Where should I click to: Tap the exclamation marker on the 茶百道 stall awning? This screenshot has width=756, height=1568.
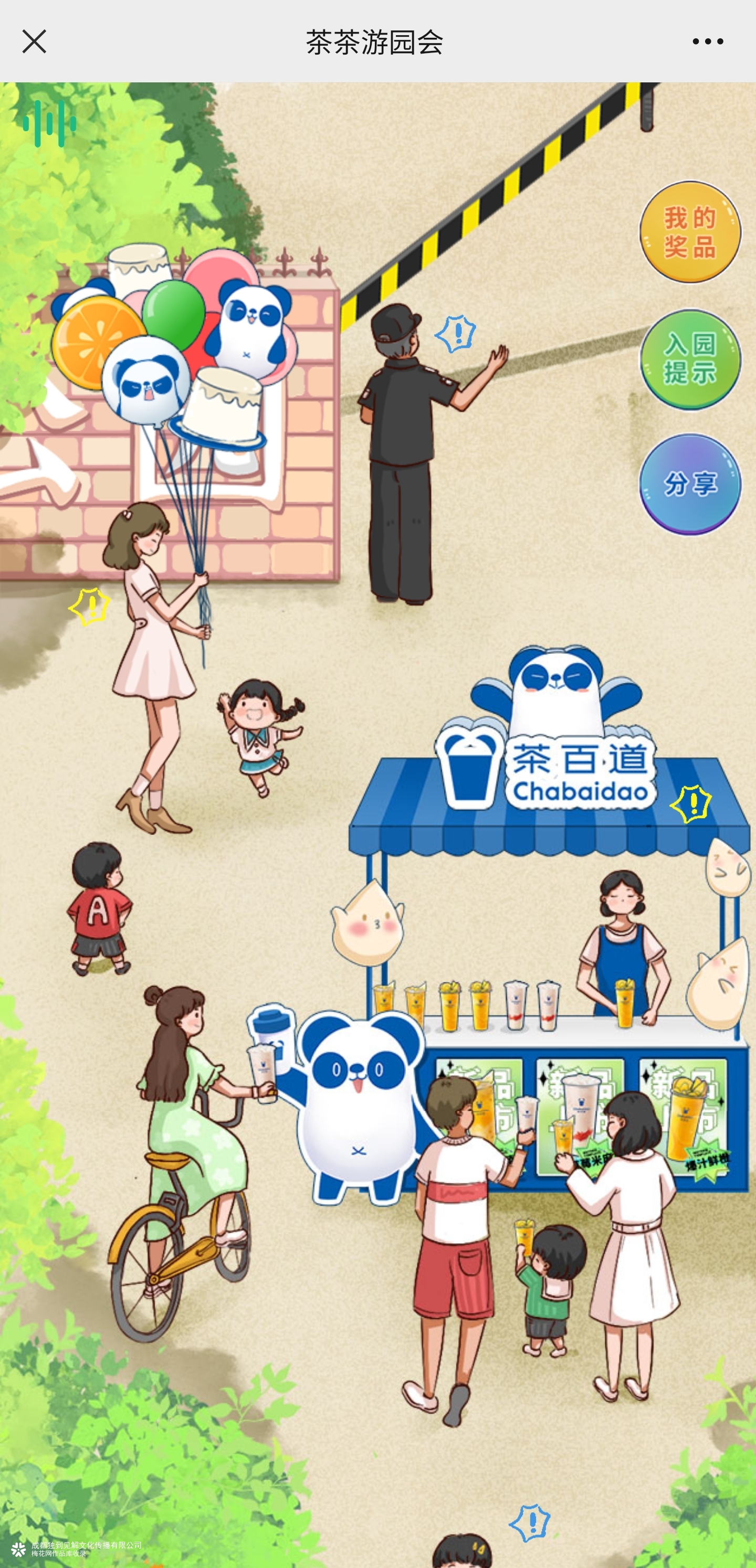point(691,803)
